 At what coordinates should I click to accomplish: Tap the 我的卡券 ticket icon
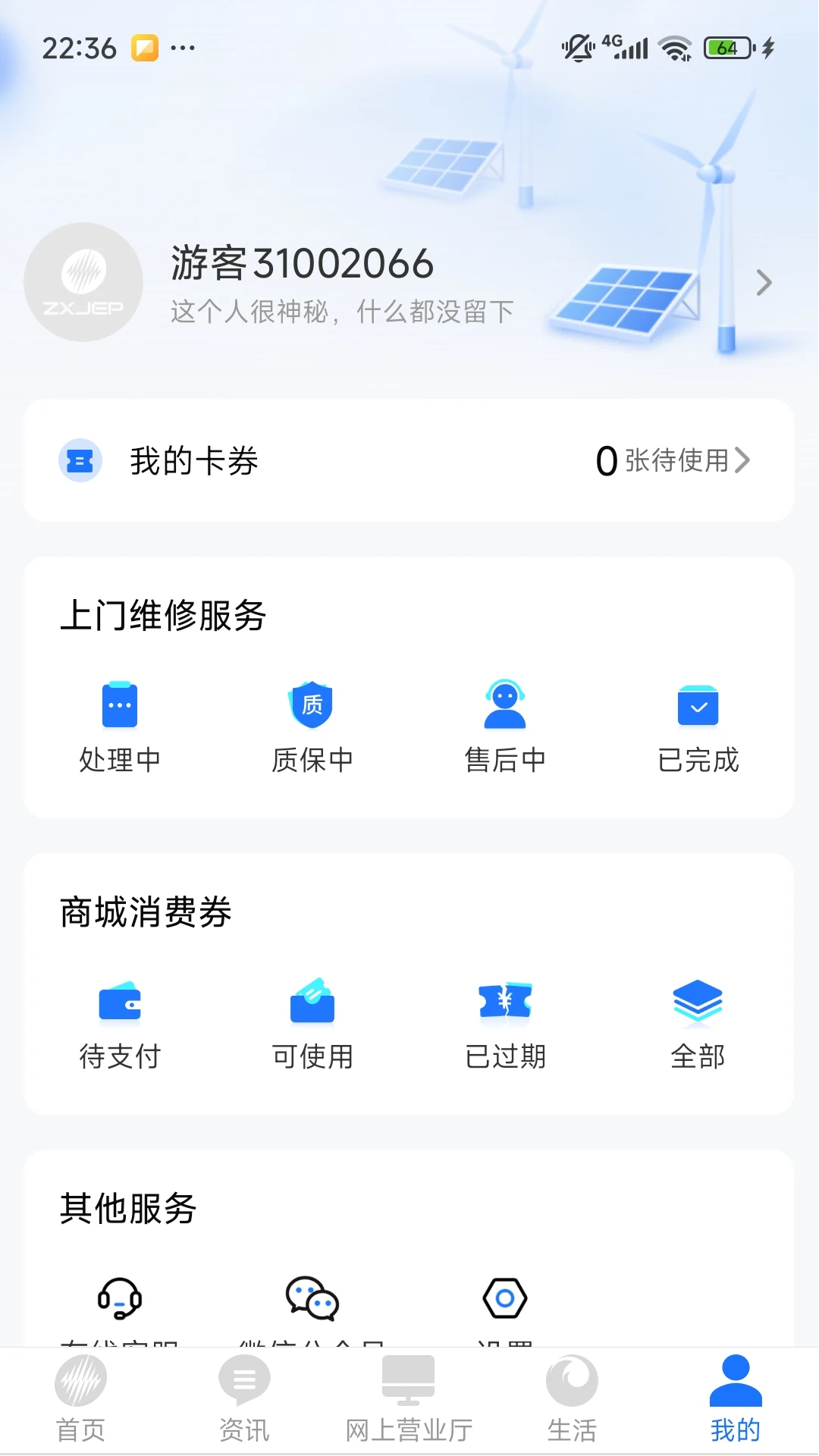80,460
